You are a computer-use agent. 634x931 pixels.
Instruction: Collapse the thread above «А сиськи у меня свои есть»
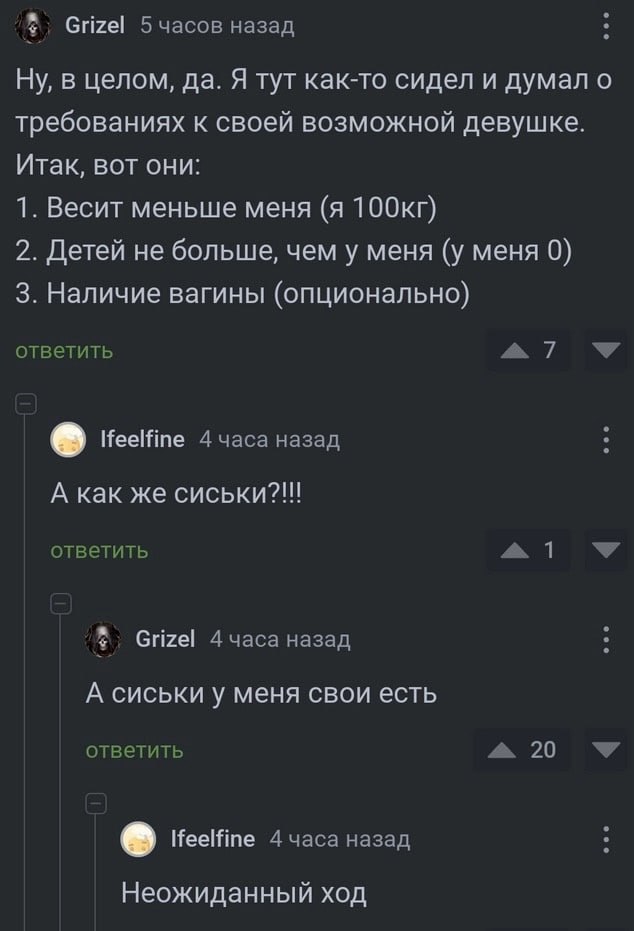(61, 604)
